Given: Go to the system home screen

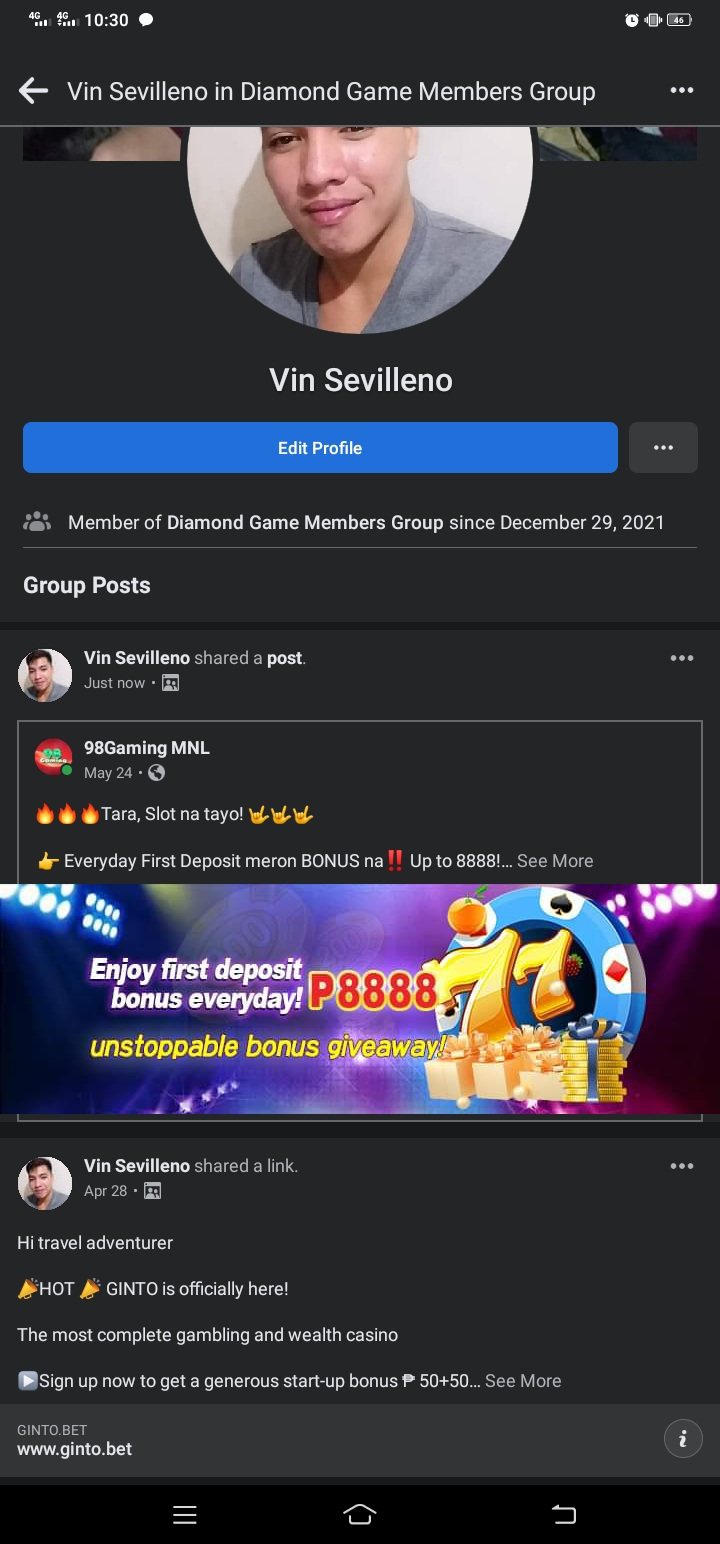Looking at the screenshot, I should (360, 1515).
